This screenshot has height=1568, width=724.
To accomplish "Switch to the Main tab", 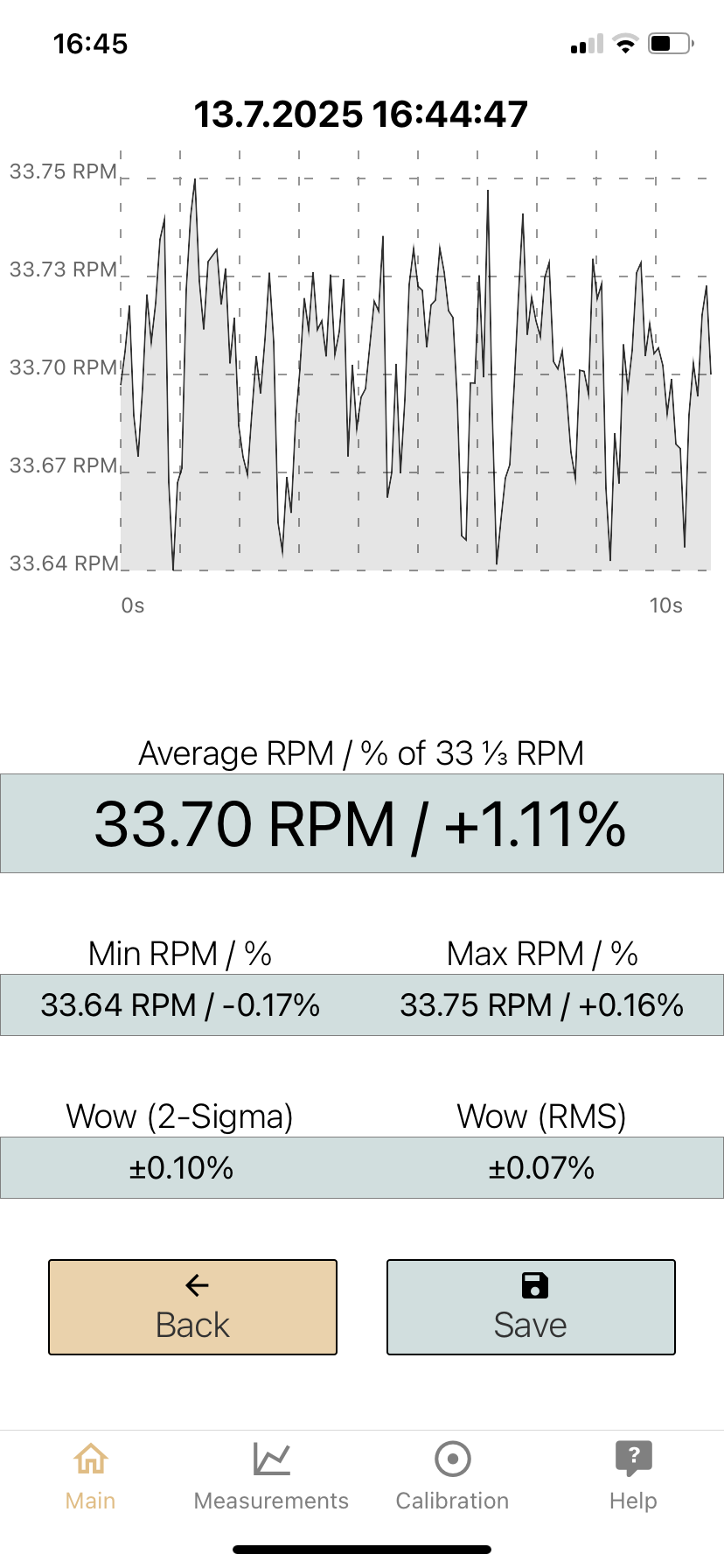I will tap(91, 1477).
